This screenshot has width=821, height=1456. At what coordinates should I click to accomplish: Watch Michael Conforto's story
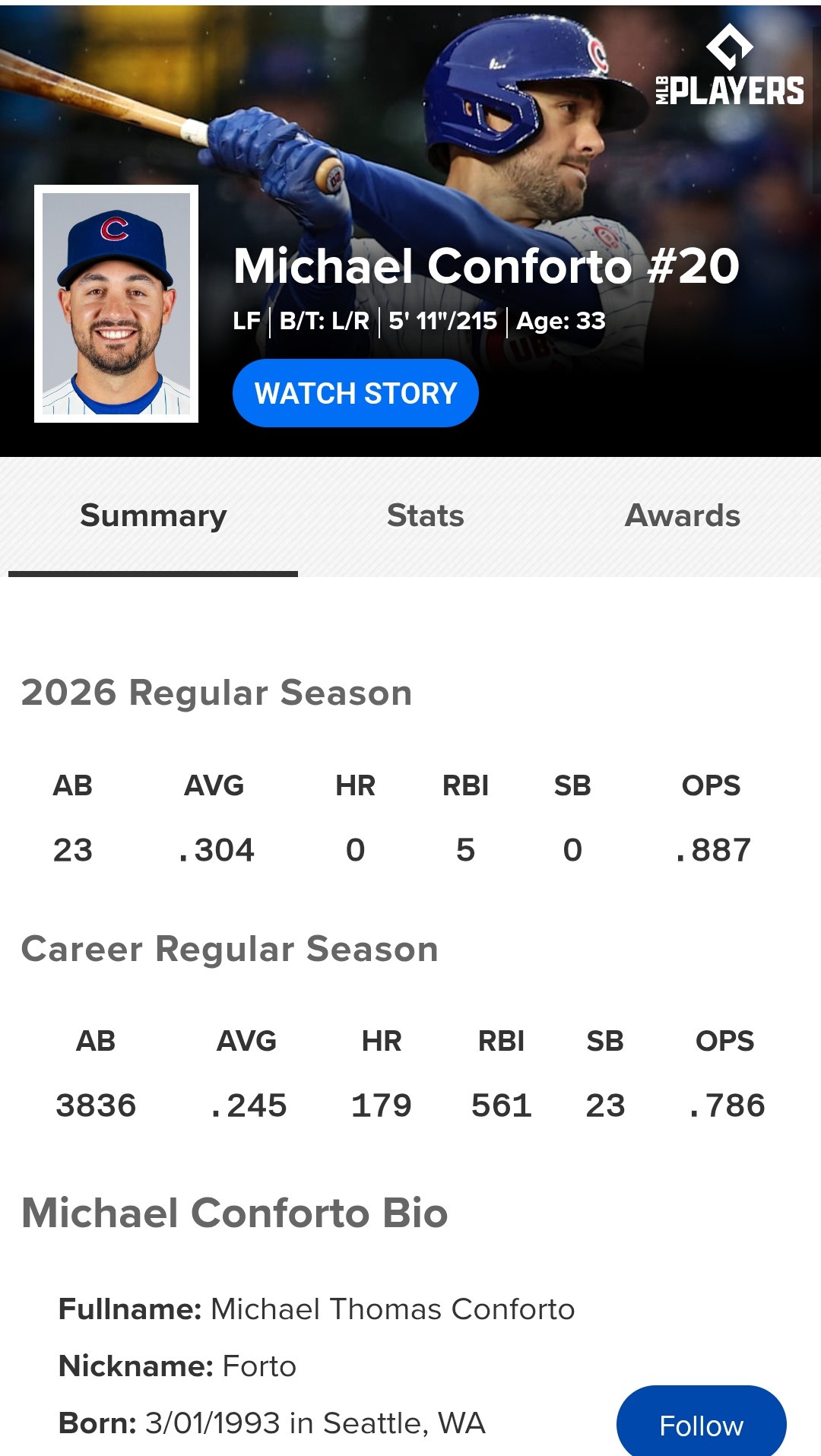(355, 393)
